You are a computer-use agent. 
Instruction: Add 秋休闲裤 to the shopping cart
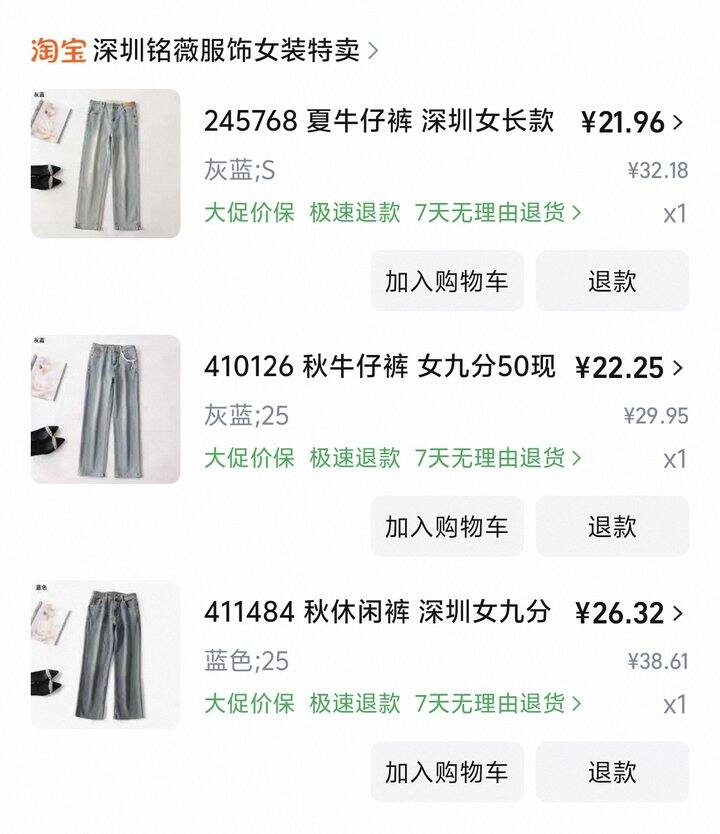(x=448, y=770)
